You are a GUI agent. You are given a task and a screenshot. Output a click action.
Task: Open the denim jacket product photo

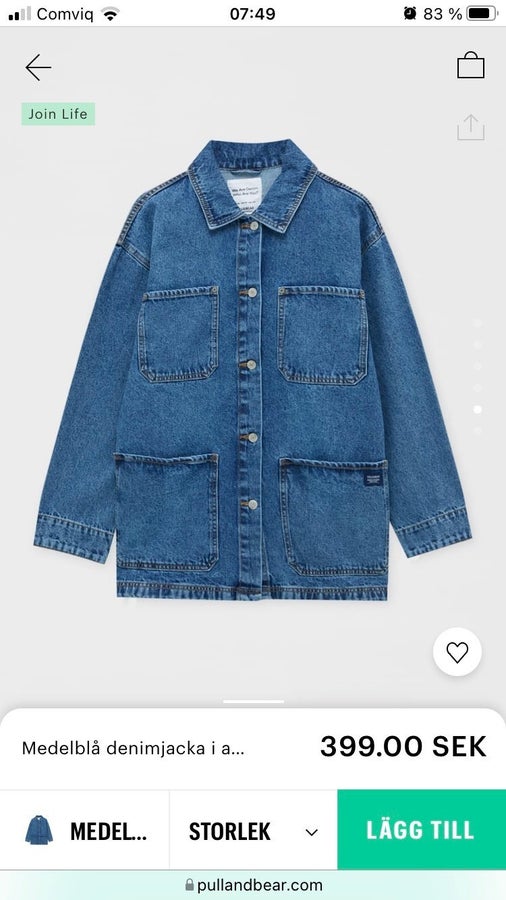252,370
